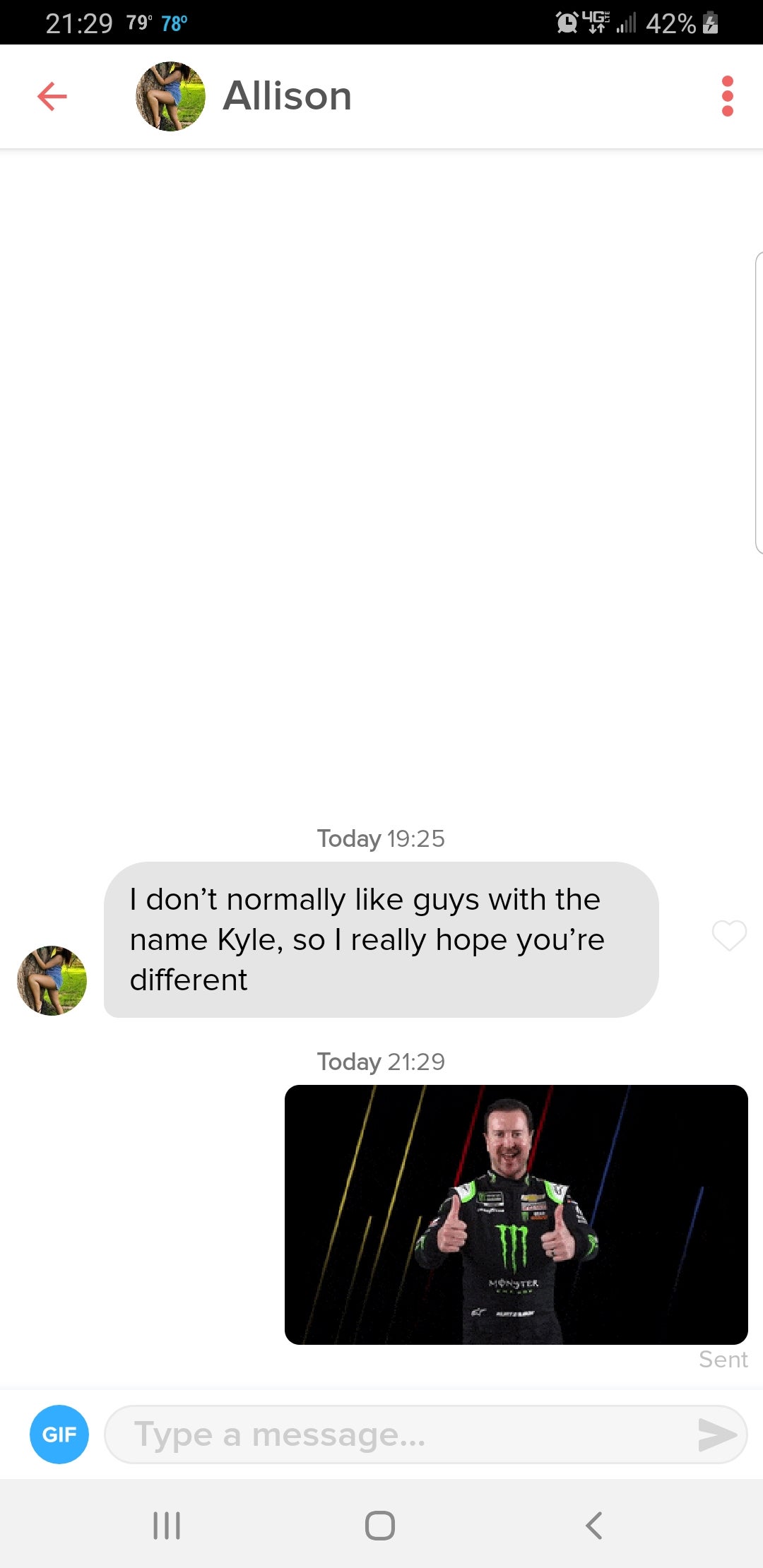Open the sent thumbs-up GIF
763x1568 pixels.
(516, 1214)
